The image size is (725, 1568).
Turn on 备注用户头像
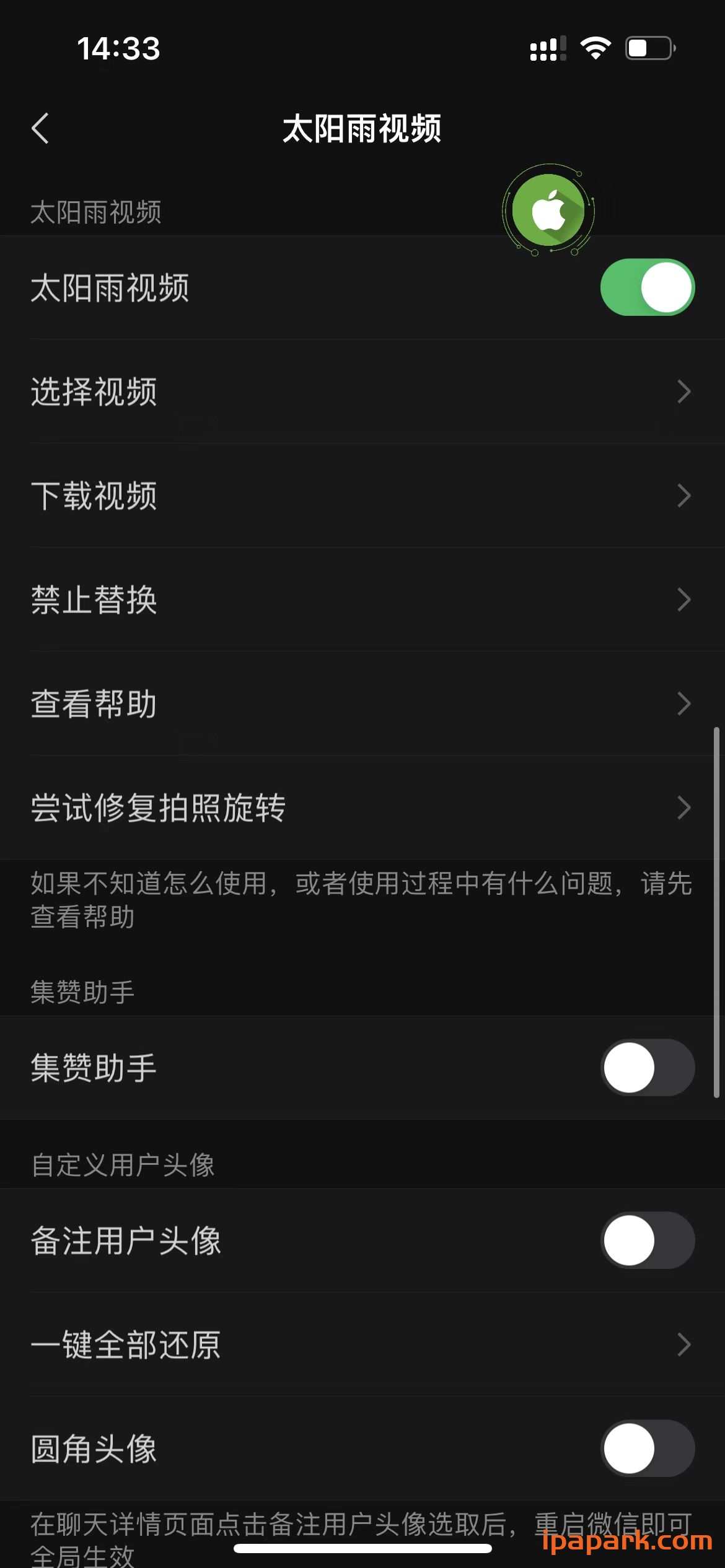(647, 1240)
